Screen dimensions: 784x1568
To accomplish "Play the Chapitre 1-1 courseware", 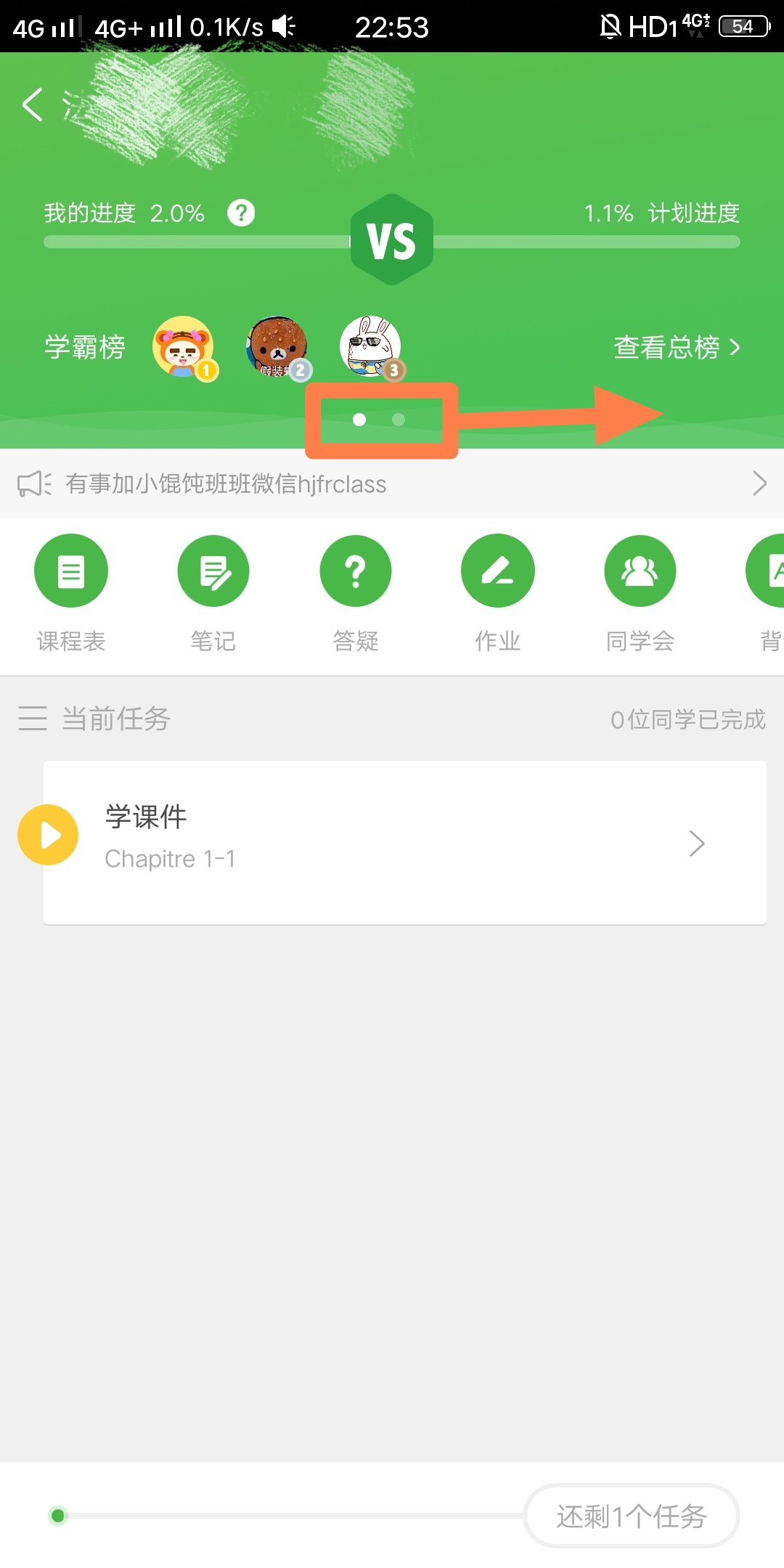I will (48, 835).
